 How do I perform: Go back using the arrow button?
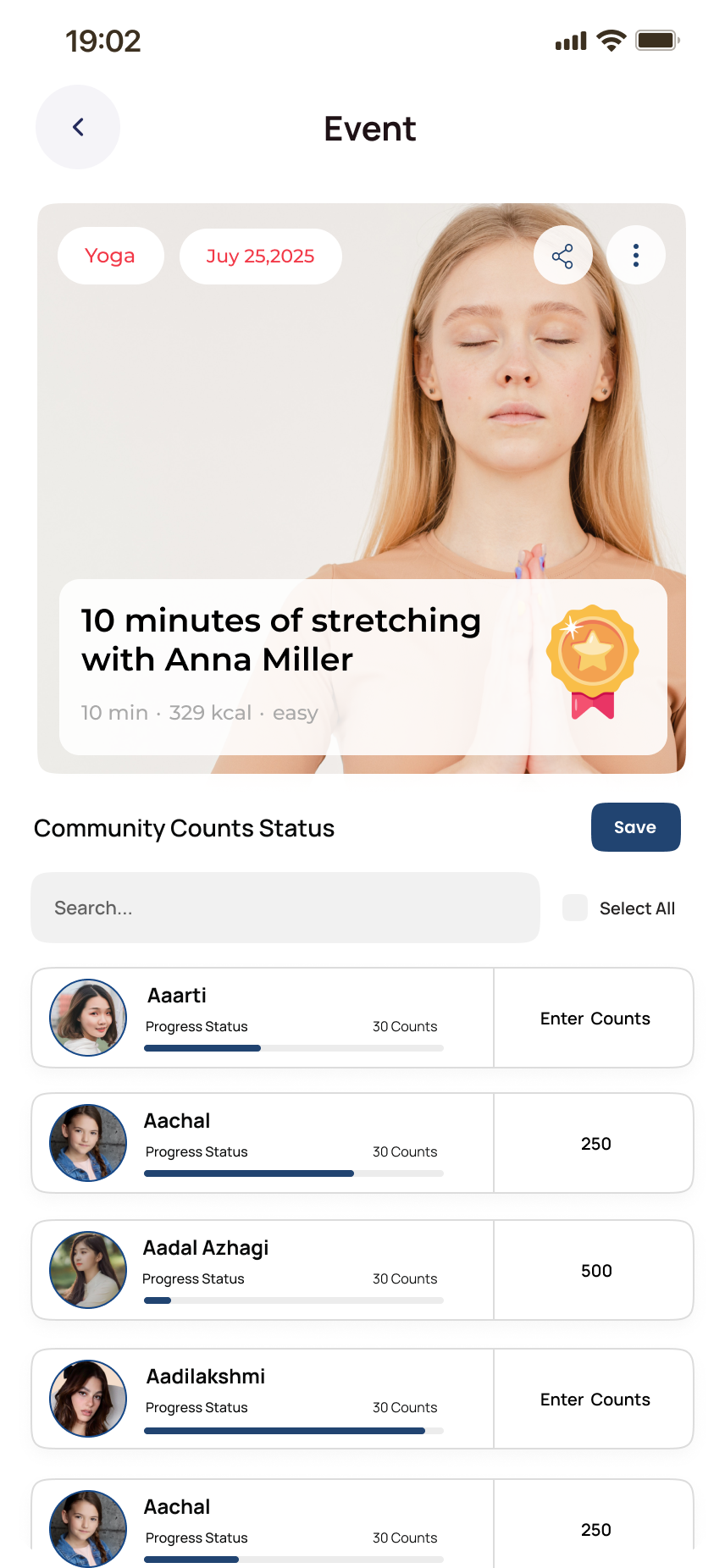[78, 127]
